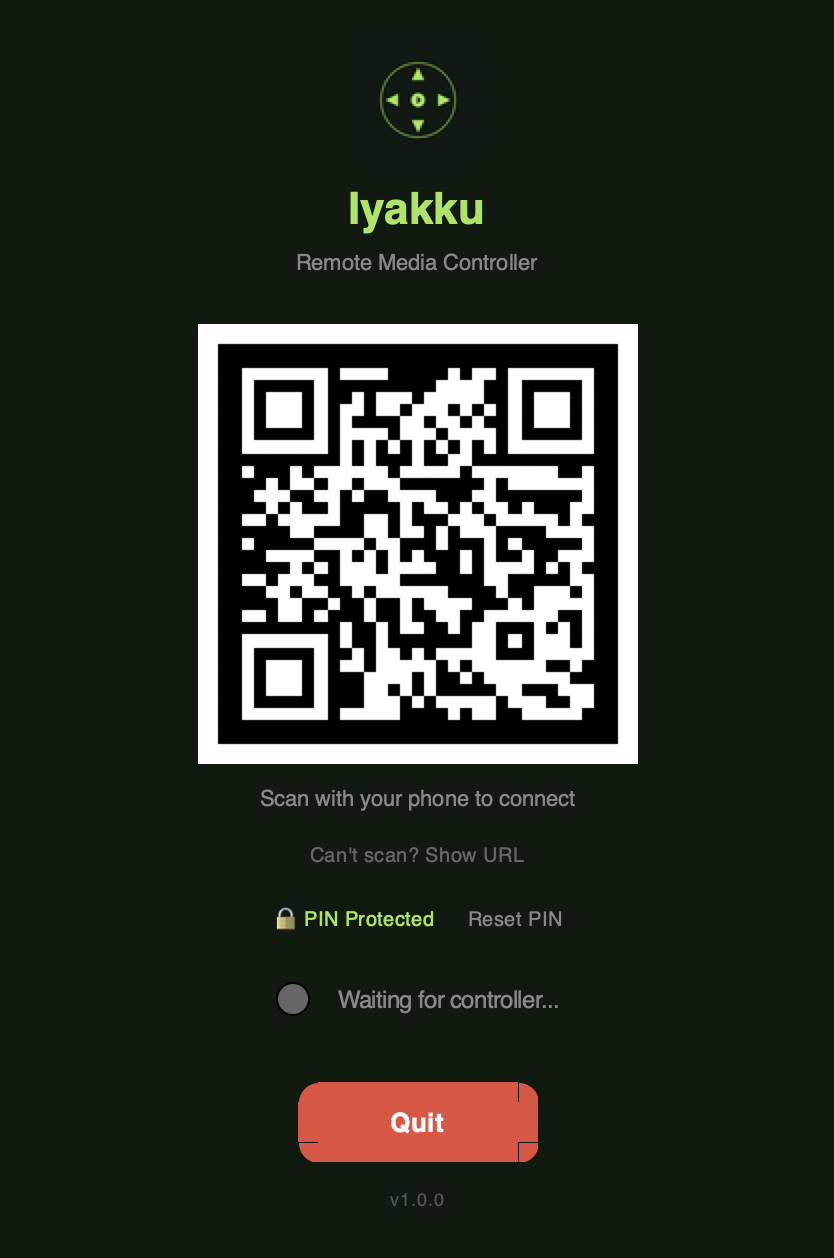
Task: Open the URL via Can't scan? Show URL
Action: [x=417, y=855]
